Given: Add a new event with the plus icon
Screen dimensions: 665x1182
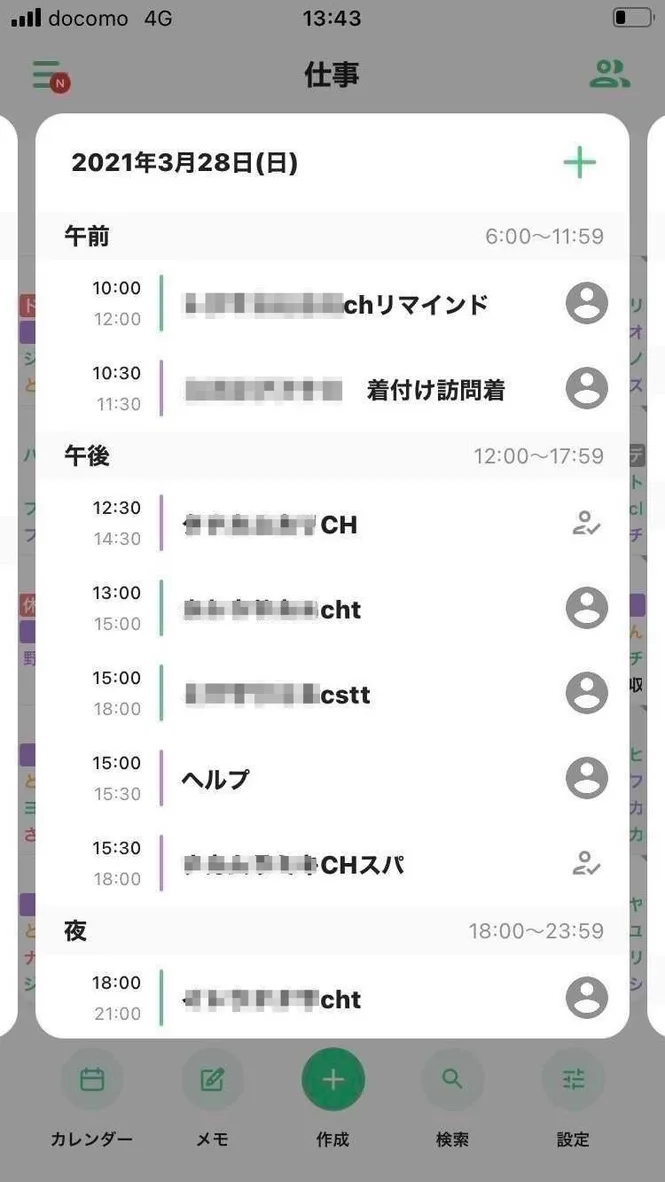Looking at the screenshot, I should (x=579, y=162).
